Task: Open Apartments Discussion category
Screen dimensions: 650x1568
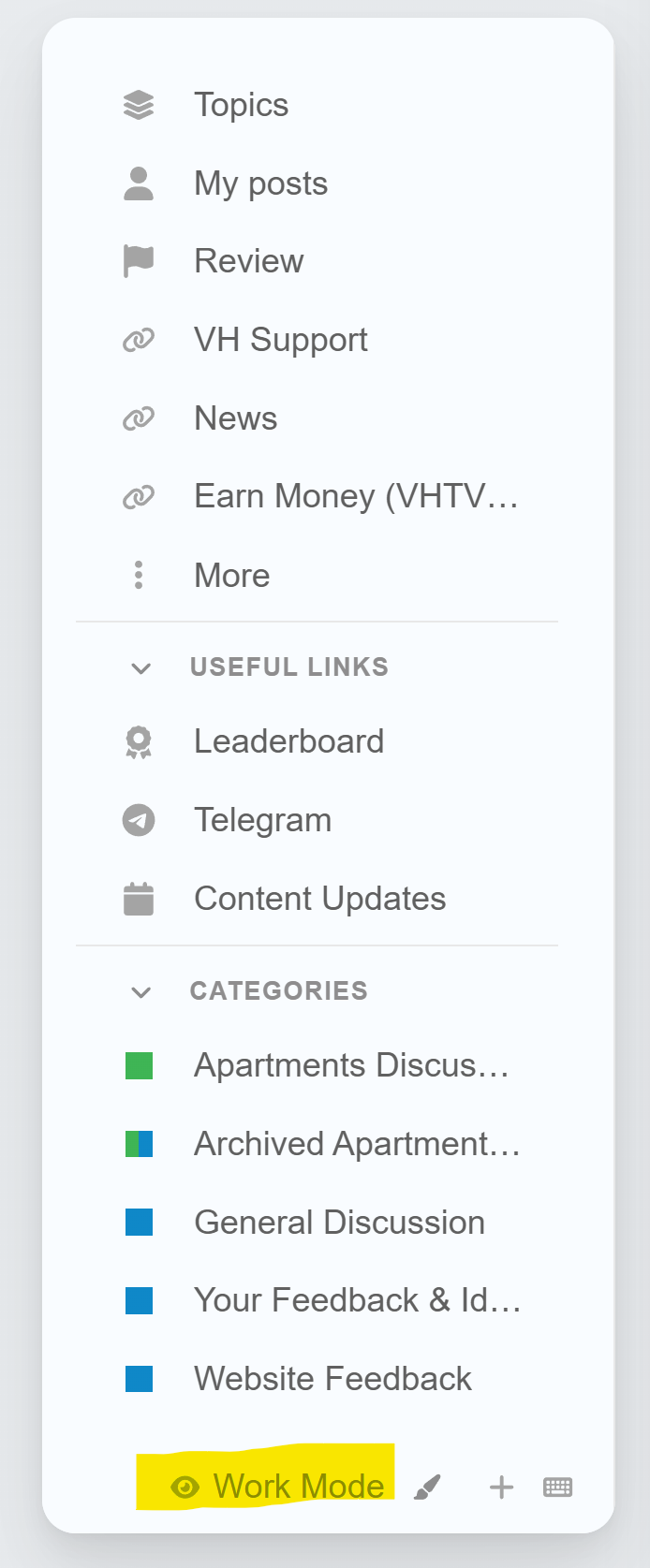Action: pyautogui.click(x=350, y=1065)
